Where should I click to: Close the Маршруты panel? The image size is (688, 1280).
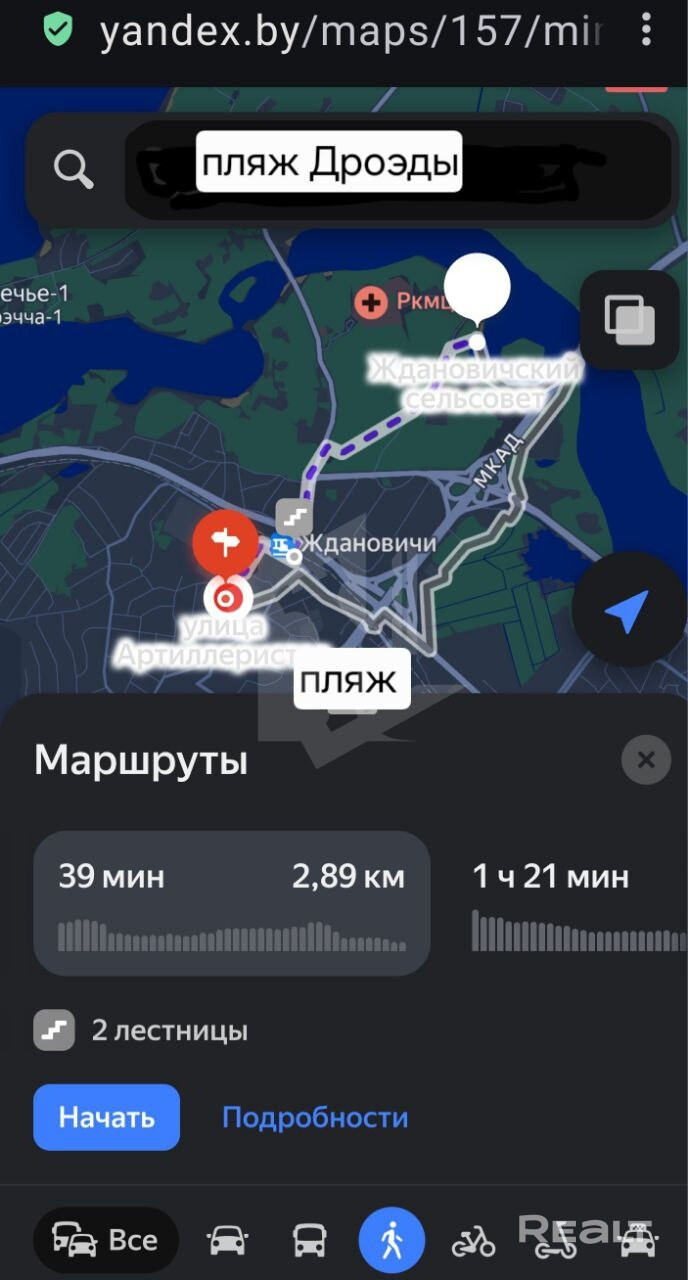(646, 760)
